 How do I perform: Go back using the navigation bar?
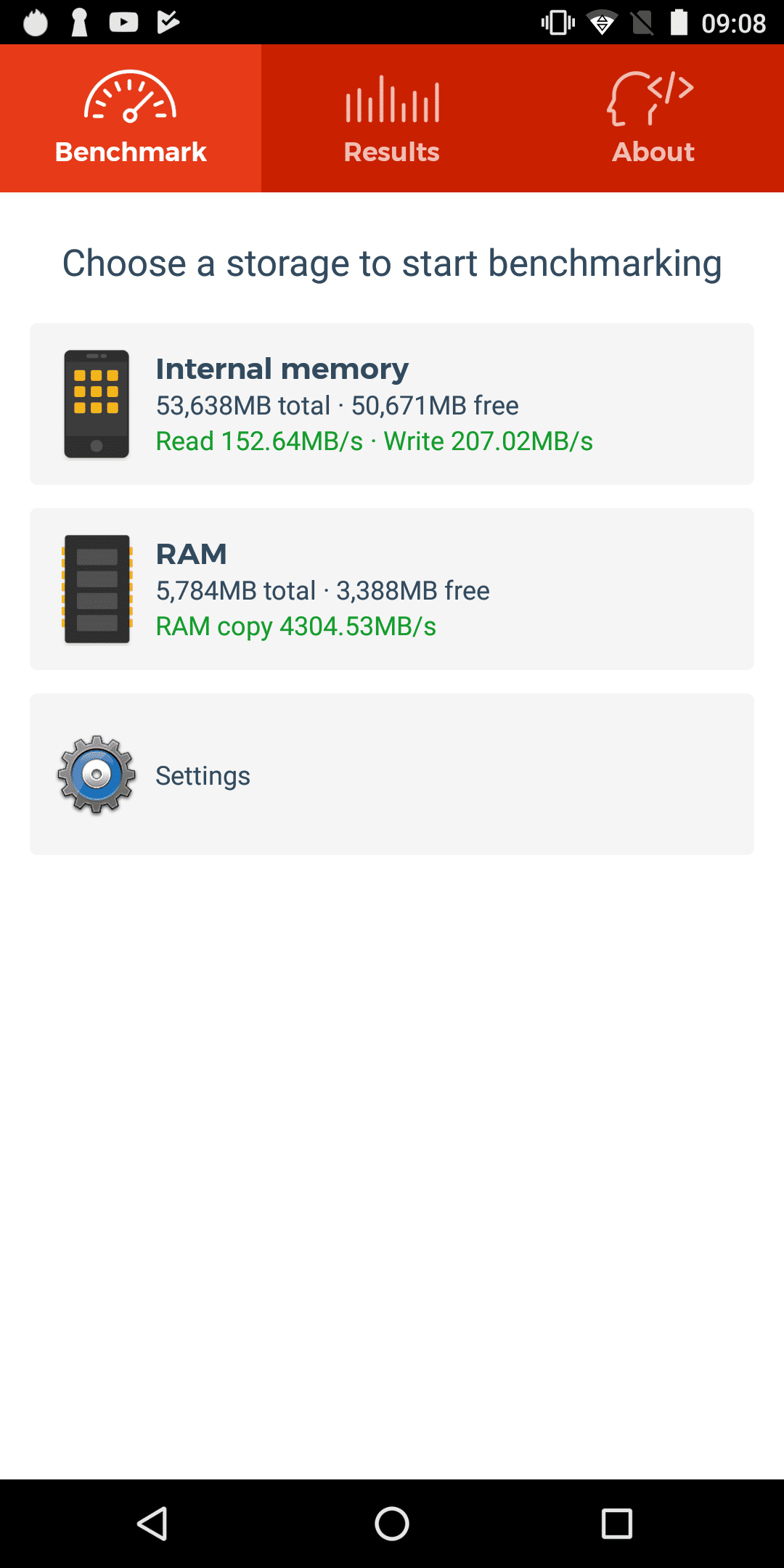[x=152, y=1523]
